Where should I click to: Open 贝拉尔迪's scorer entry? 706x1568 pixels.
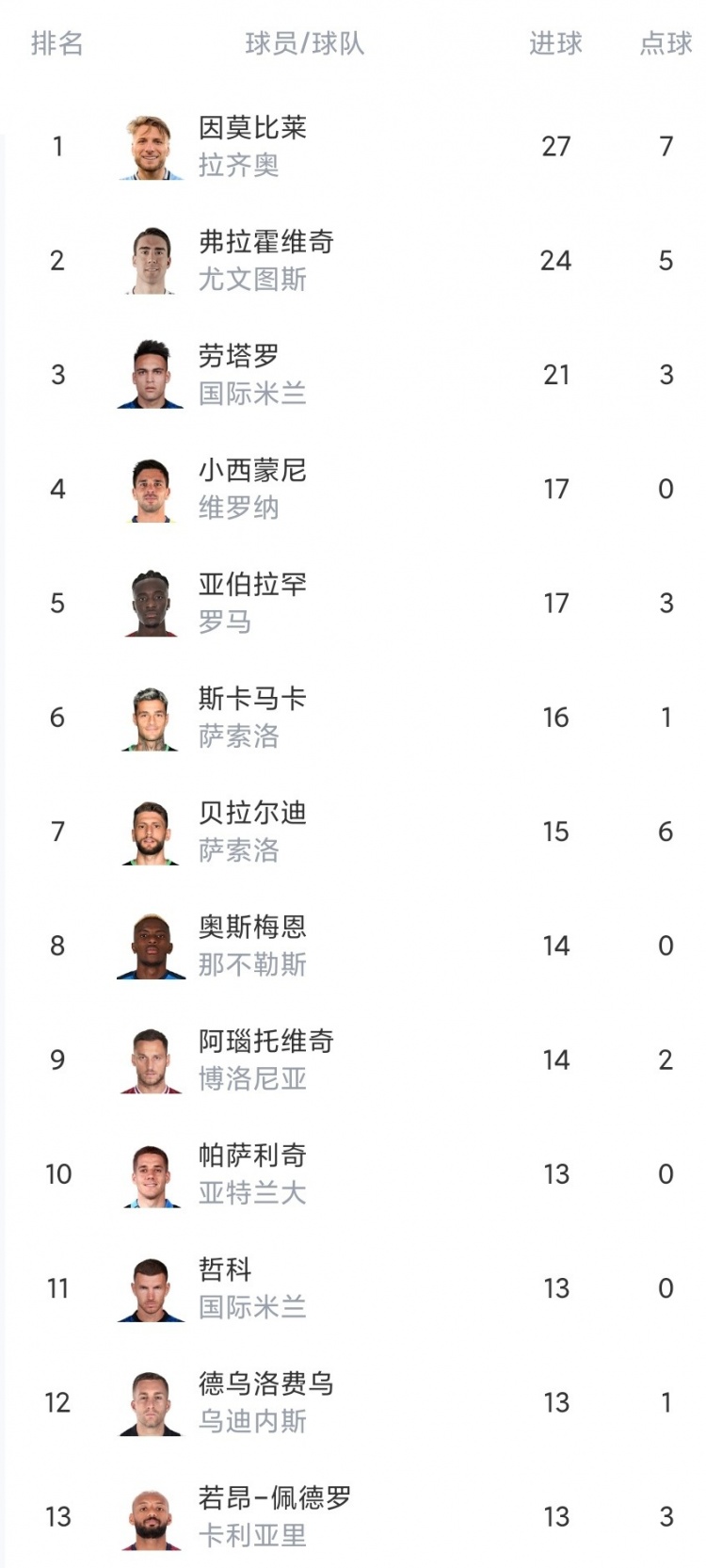click(353, 832)
